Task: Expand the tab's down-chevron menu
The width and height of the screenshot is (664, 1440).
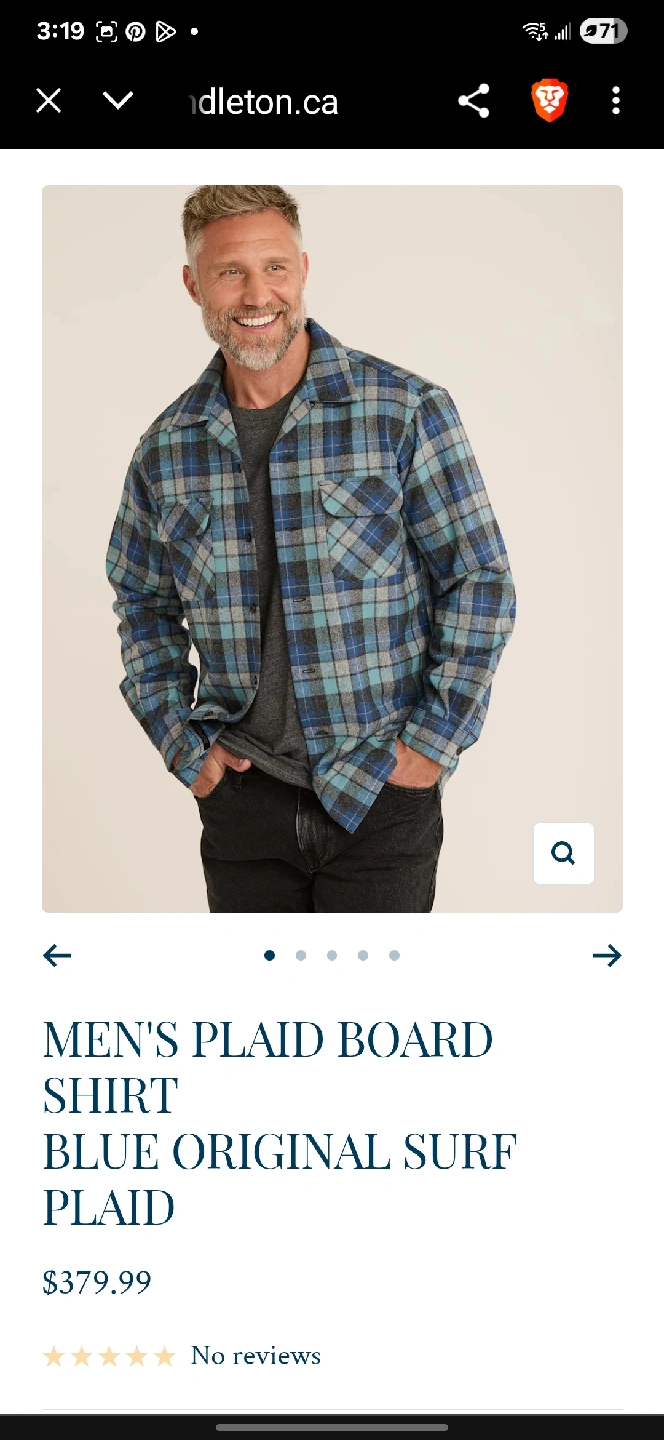Action: pos(118,101)
